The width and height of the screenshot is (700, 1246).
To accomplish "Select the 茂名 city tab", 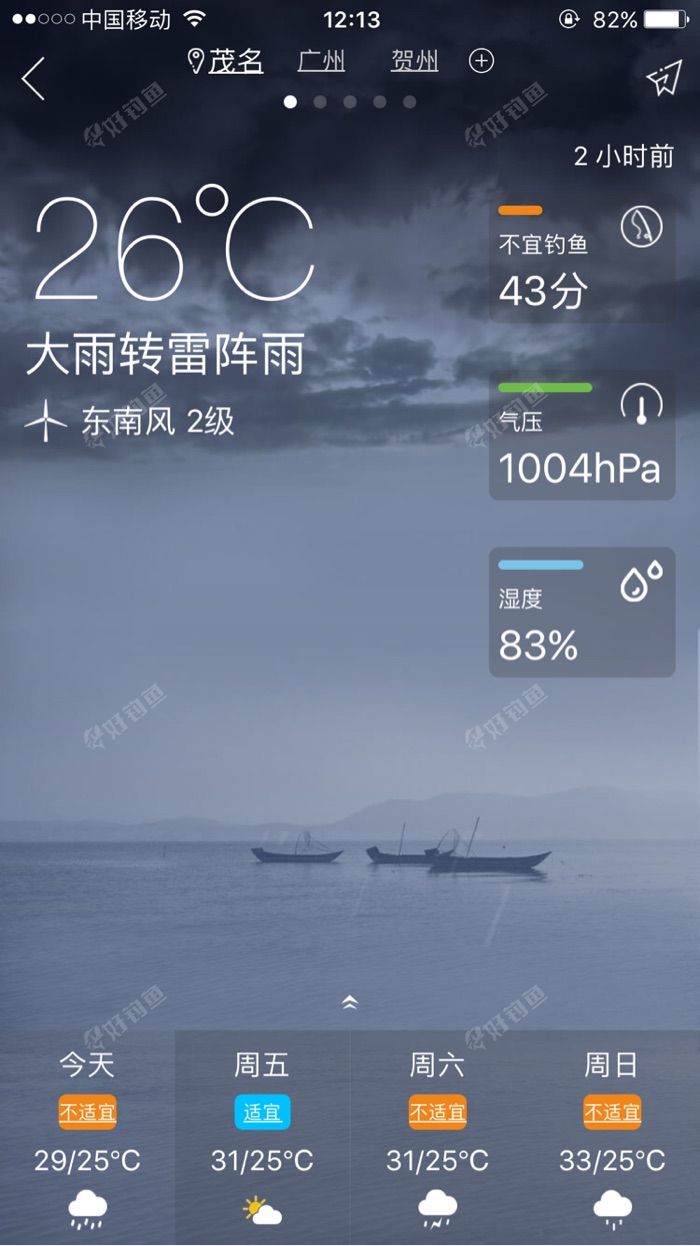I will pyautogui.click(x=227, y=62).
